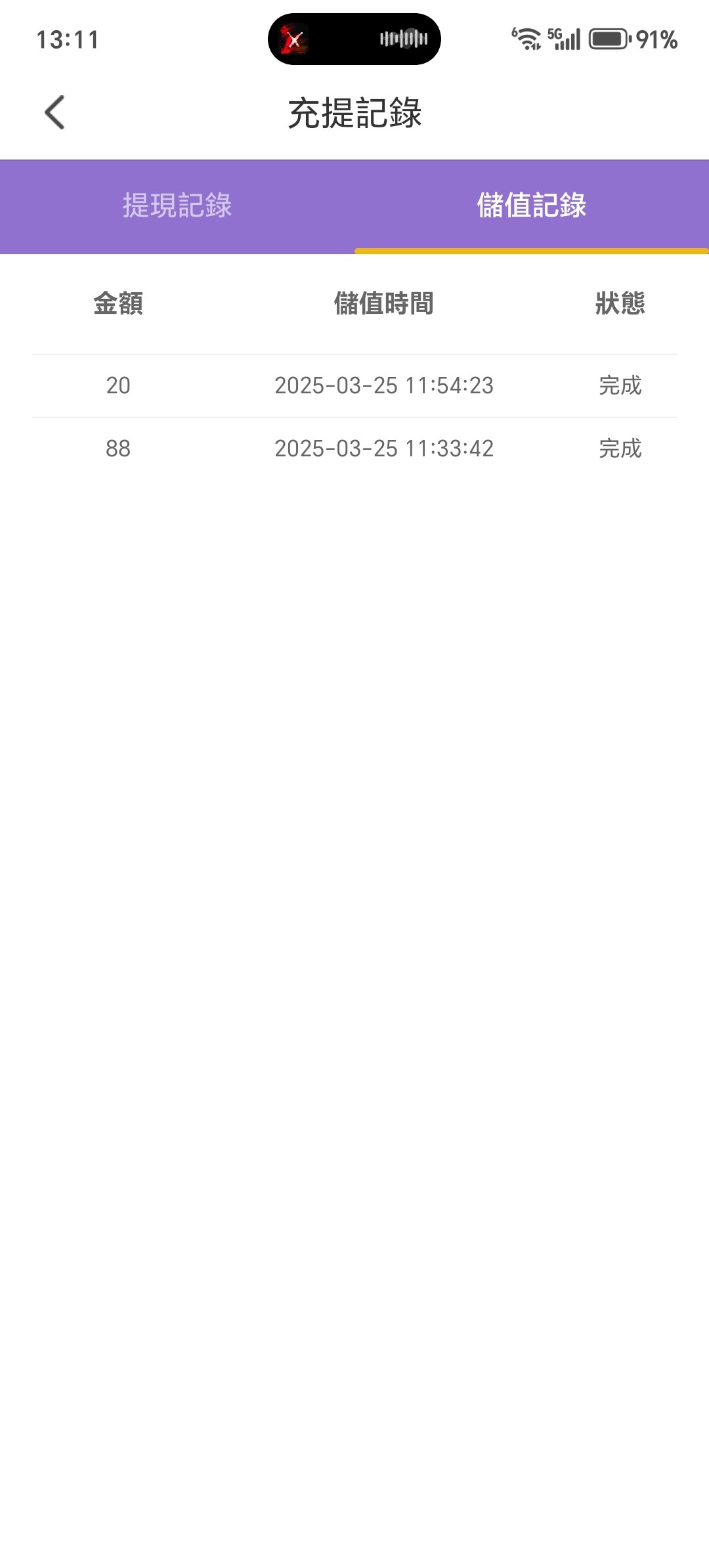Screen dimensions: 709x1568
Task: Switch to the 提現記錄 tab
Action: pos(177,206)
